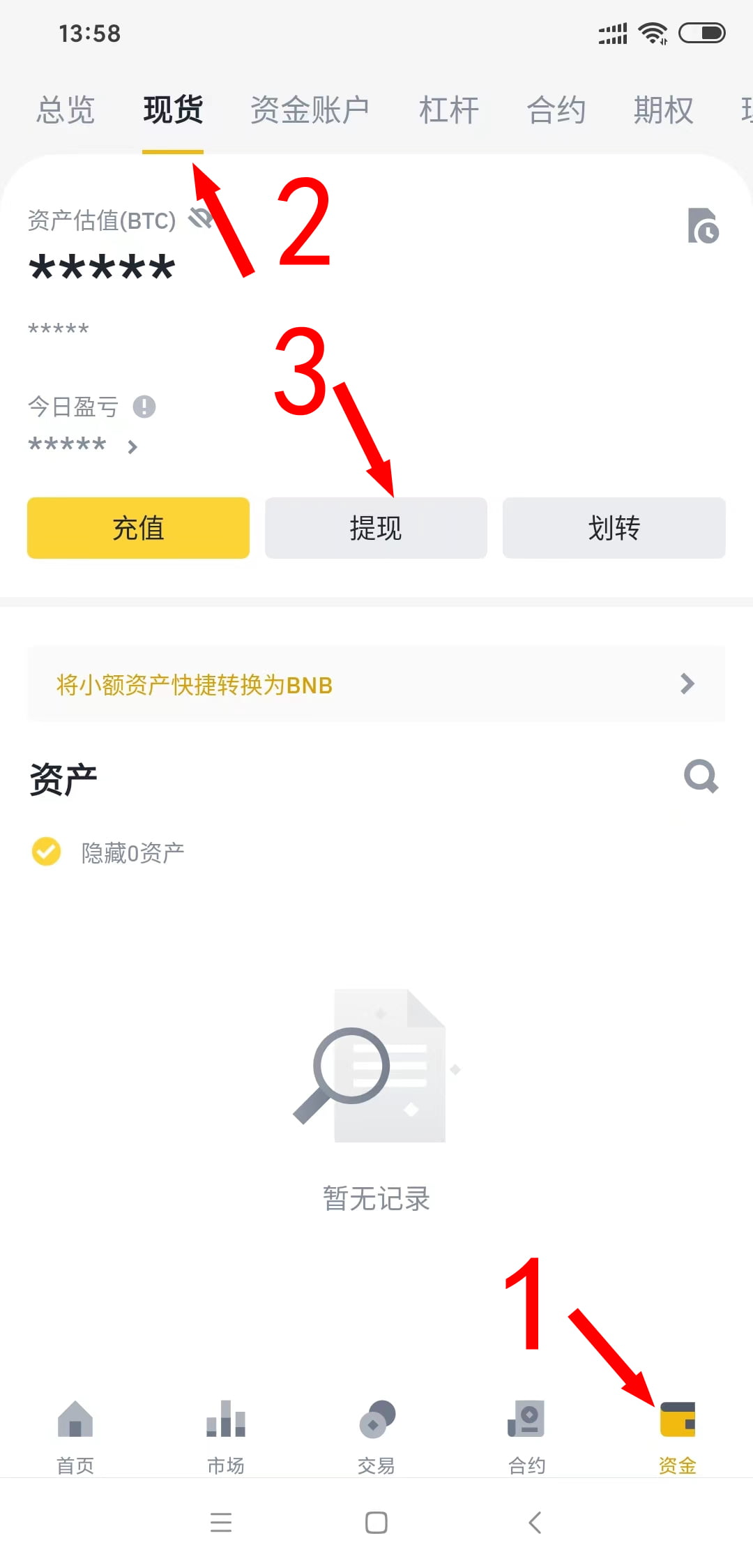Tap the 提现 withdraw button
This screenshot has height=1568, width=753.
point(376,528)
